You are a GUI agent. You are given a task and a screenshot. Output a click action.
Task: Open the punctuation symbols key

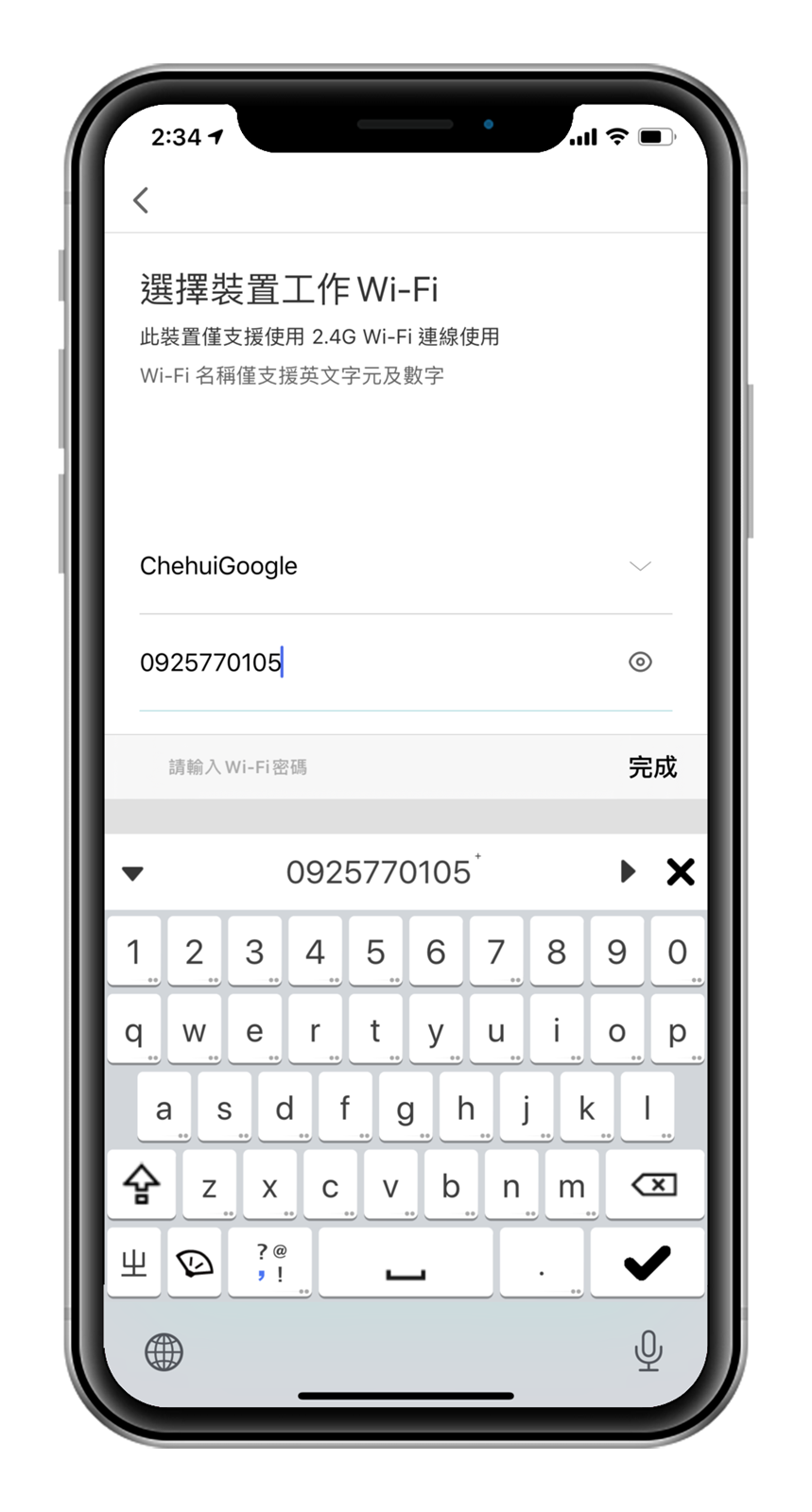[270, 1263]
